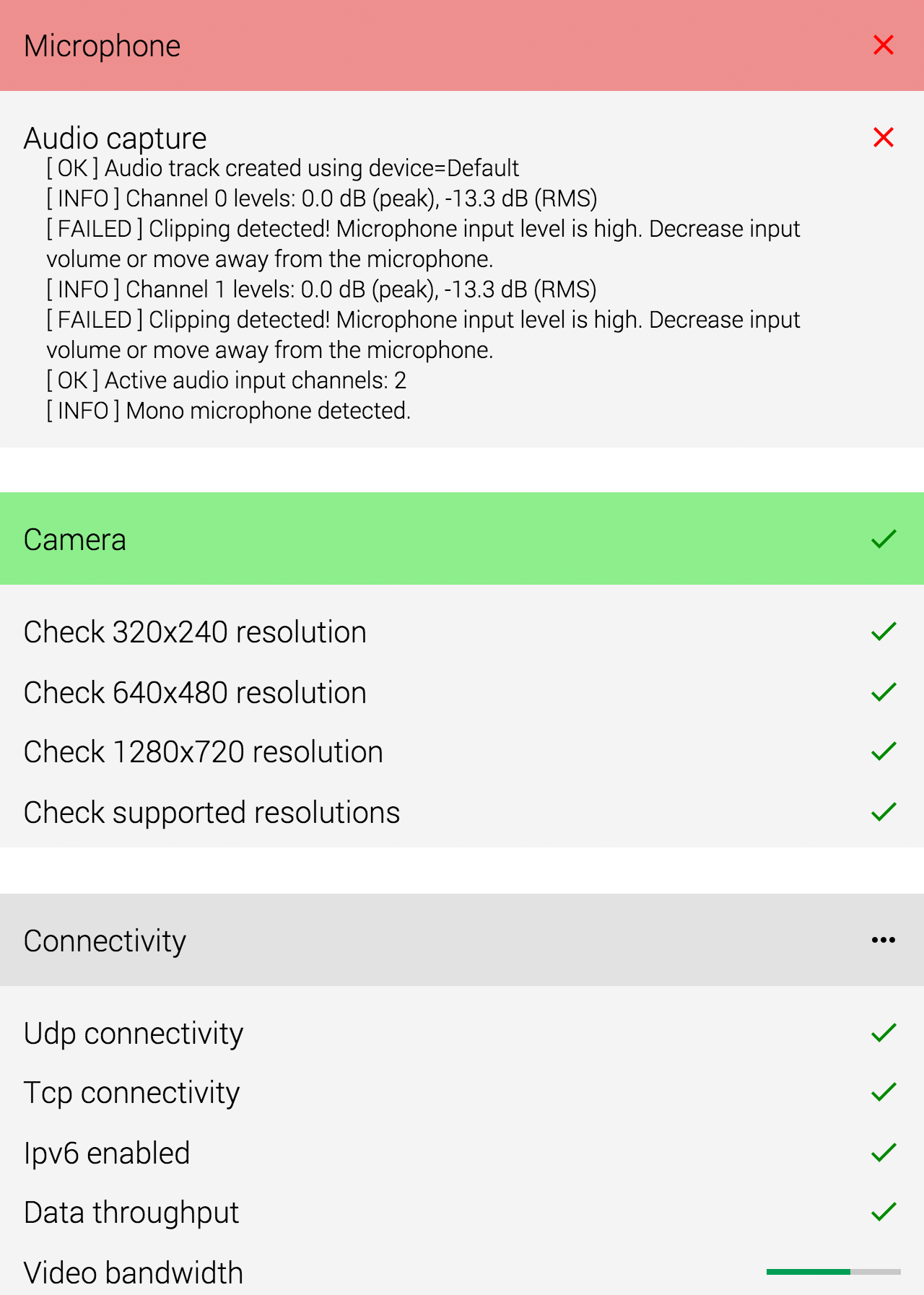924x1295 pixels.
Task: Expand Udp connectivity test results
Action: [462, 1033]
